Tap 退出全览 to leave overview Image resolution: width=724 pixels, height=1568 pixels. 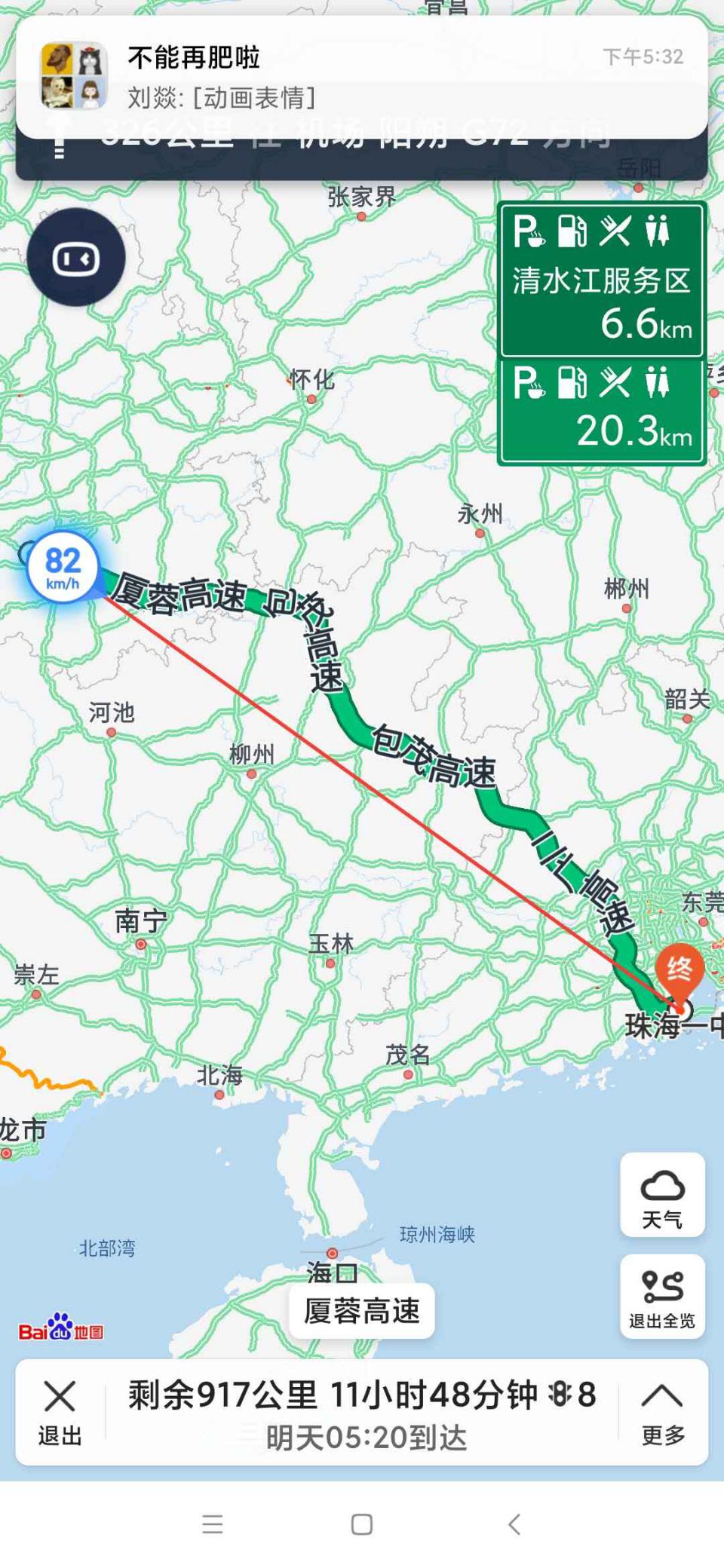coord(662,1297)
